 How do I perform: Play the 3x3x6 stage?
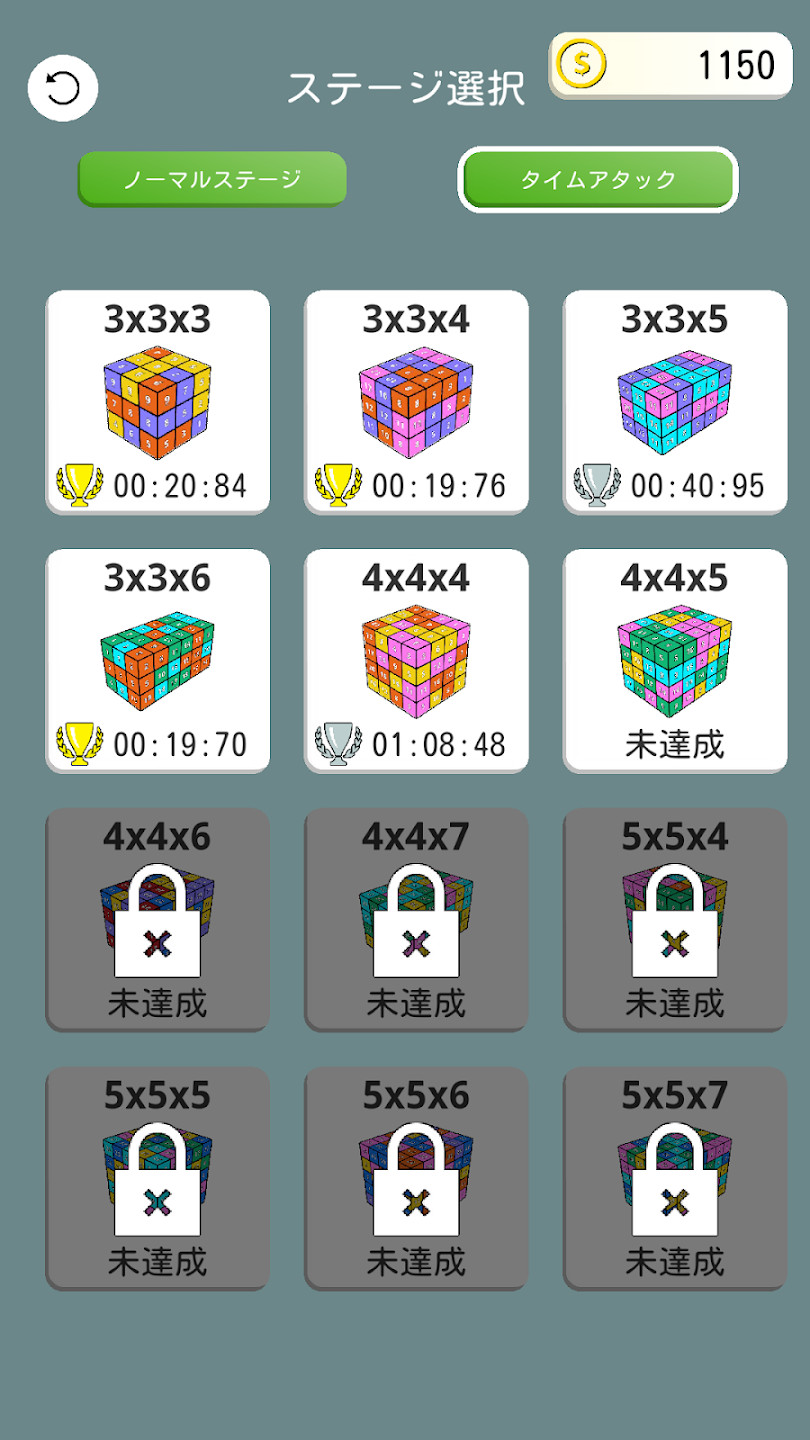click(x=158, y=660)
